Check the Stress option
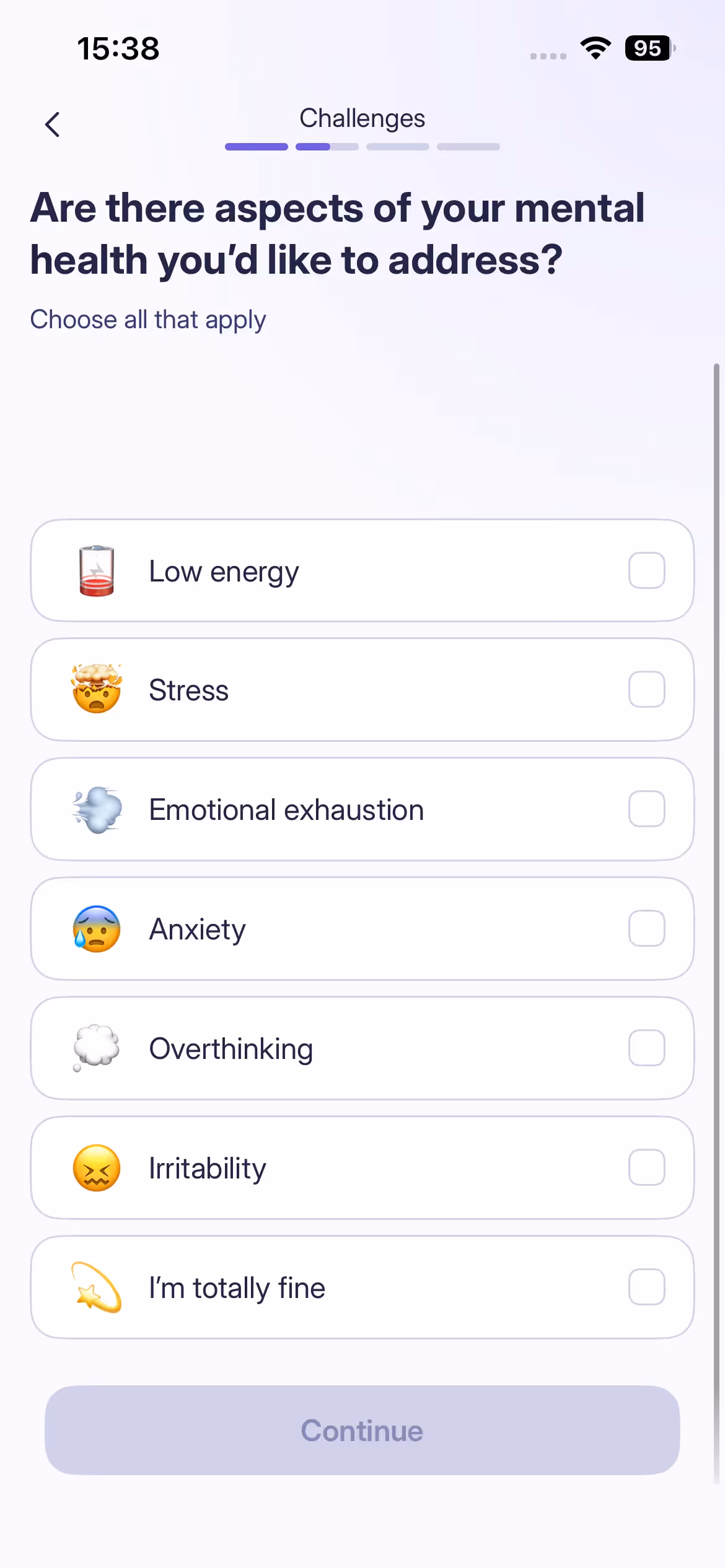725x1568 pixels. click(x=362, y=690)
